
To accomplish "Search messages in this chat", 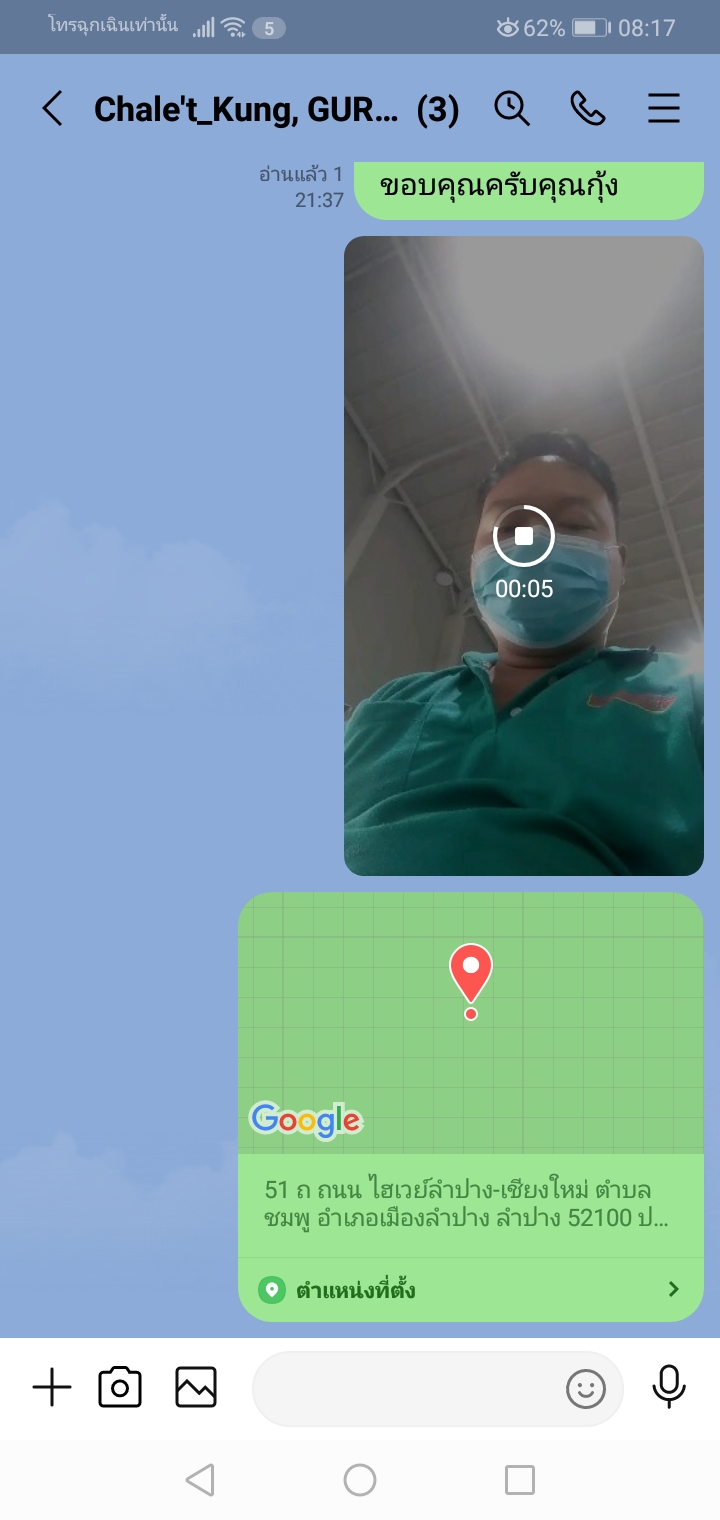I will 512,108.
